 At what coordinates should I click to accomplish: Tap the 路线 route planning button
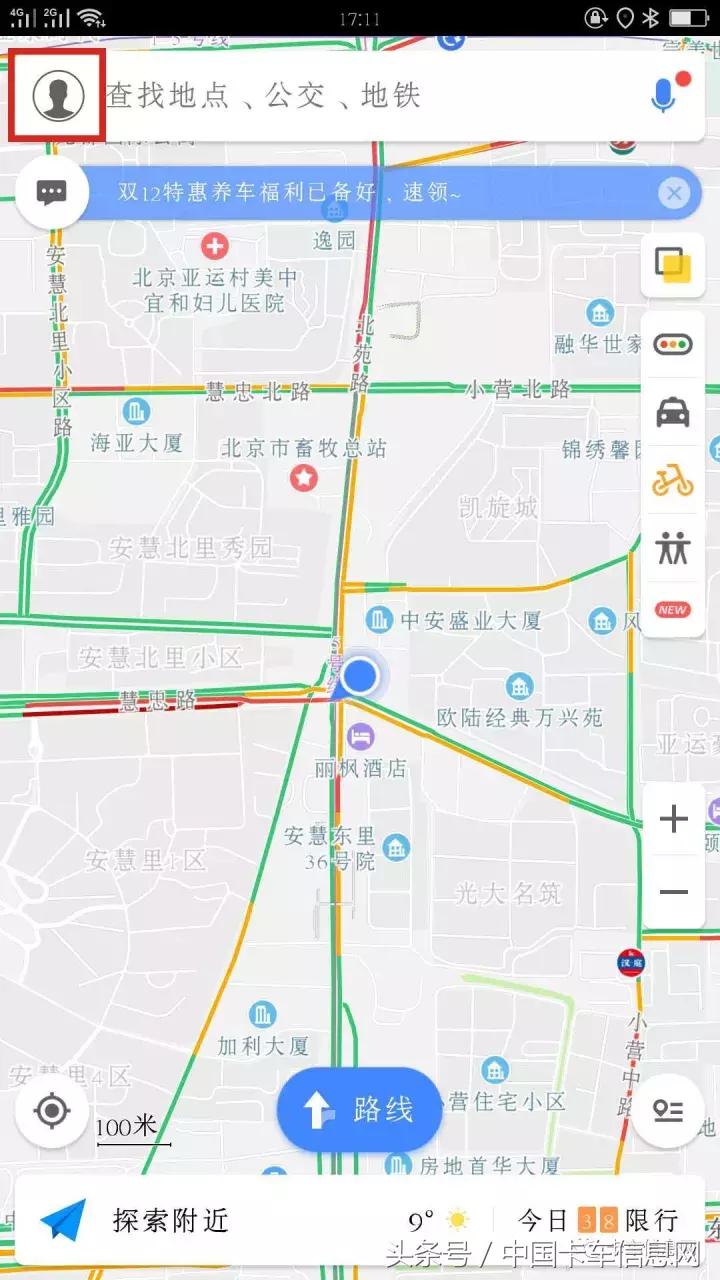358,1109
